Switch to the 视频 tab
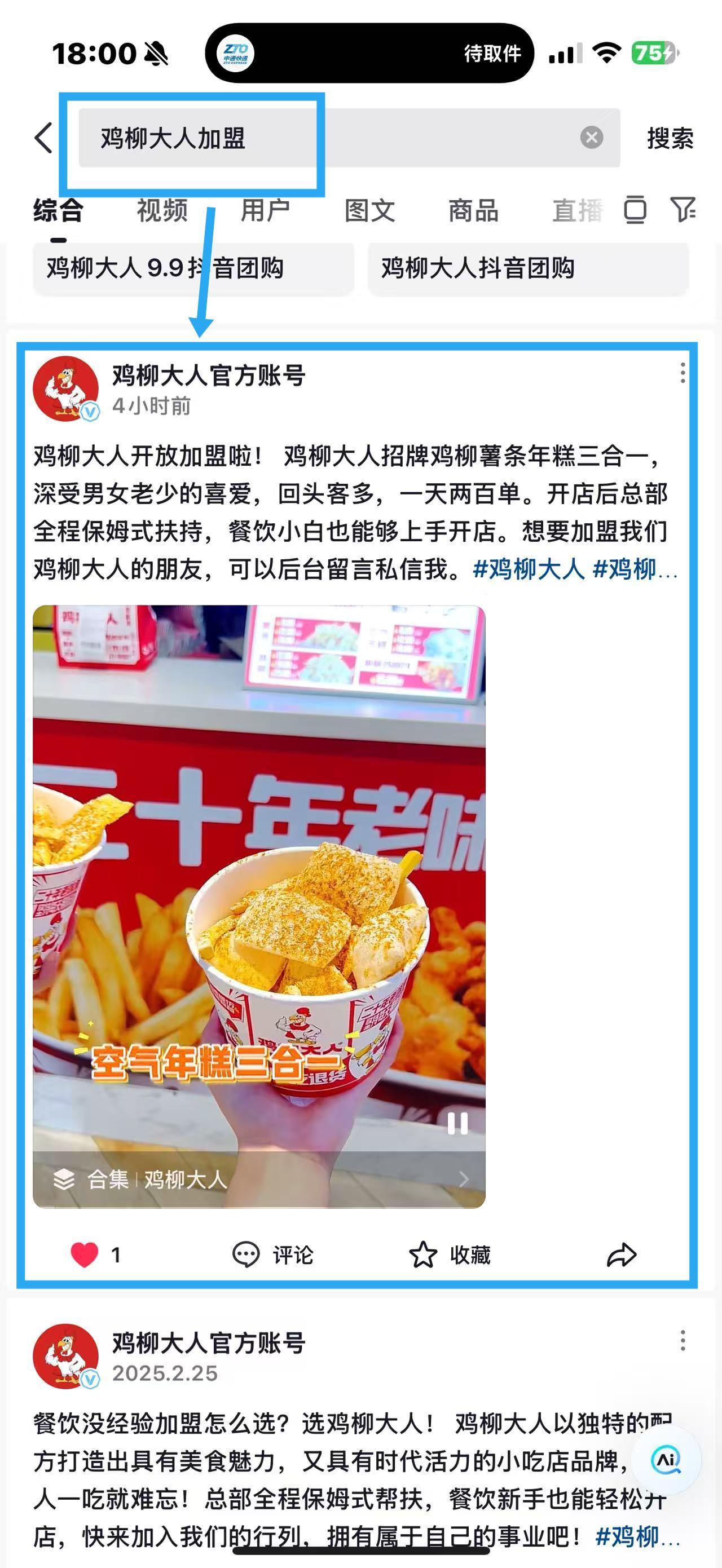Image resolution: width=722 pixels, height=1568 pixels. [162, 211]
